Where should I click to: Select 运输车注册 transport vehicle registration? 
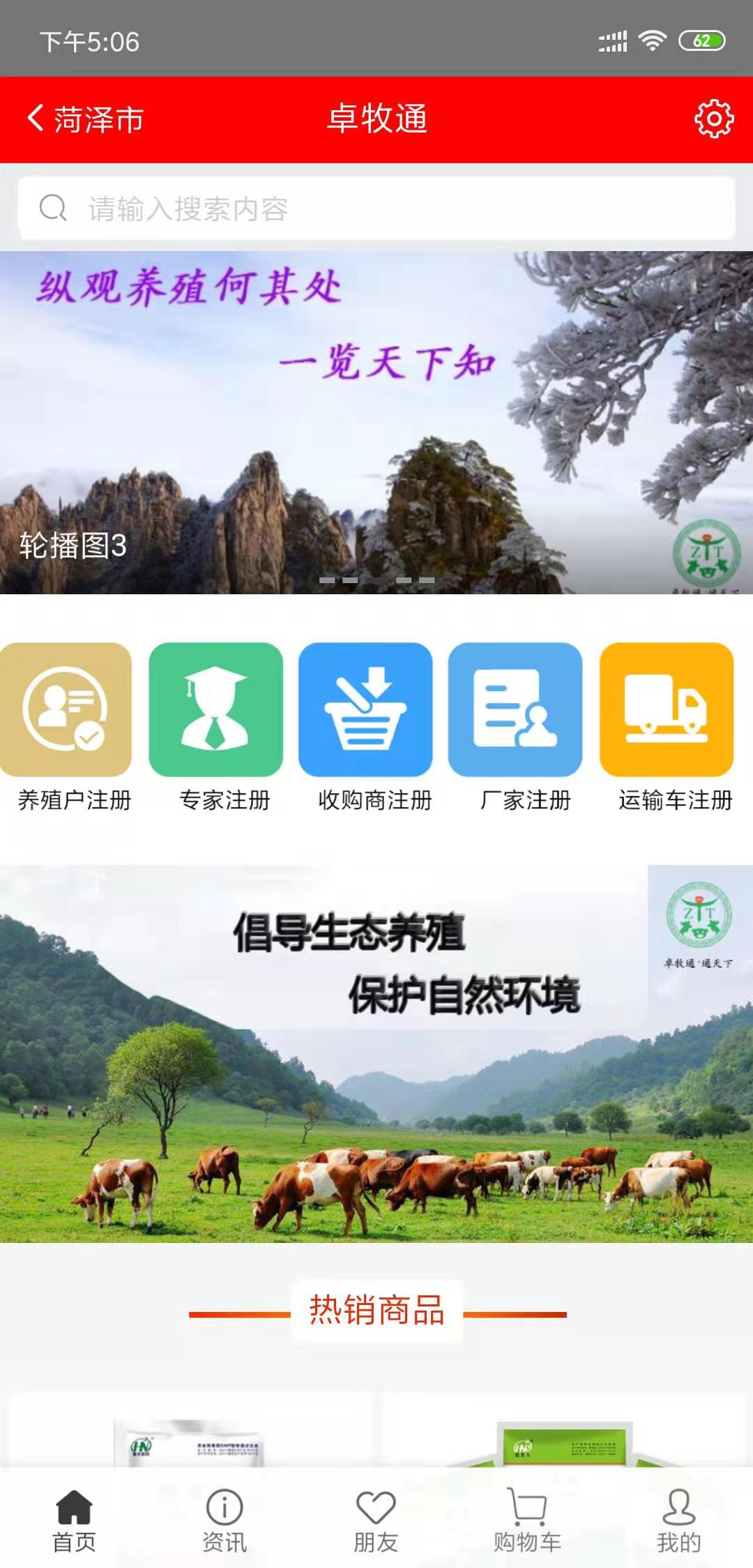coord(667,726)
